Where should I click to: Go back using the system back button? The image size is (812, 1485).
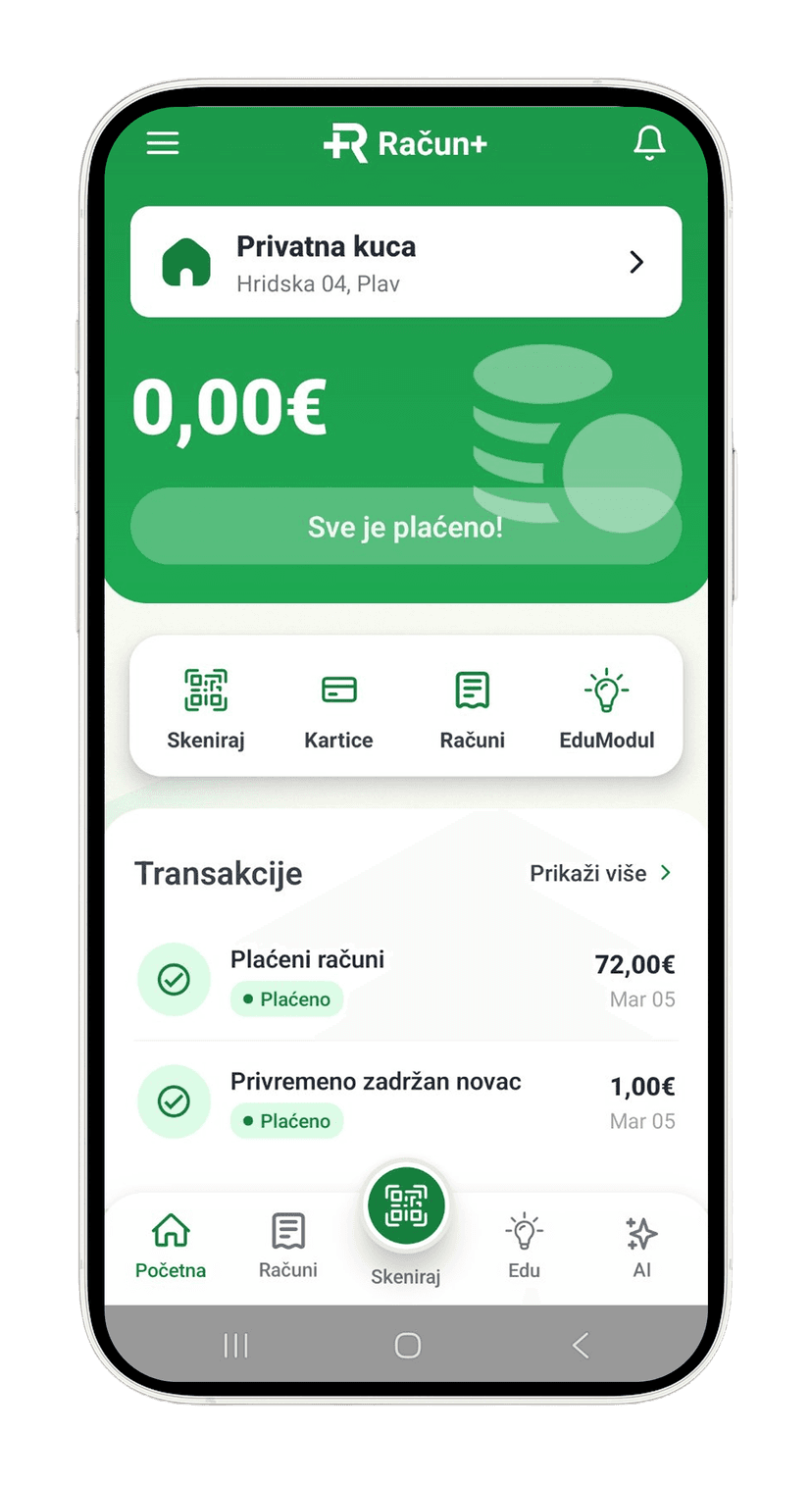click(581, 1345)
